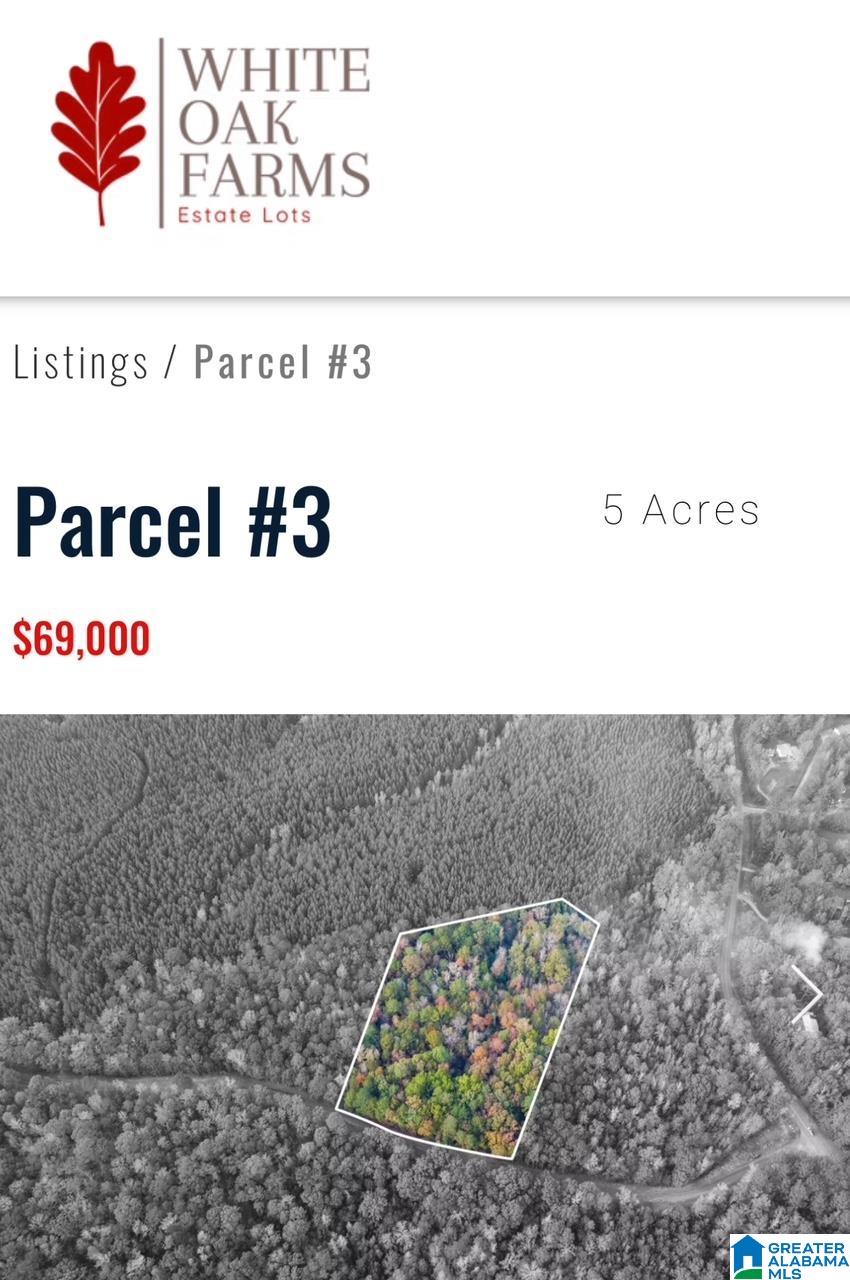Show the next parcel photo
The image size is (850, 1280).
click(x=806, y=994)
